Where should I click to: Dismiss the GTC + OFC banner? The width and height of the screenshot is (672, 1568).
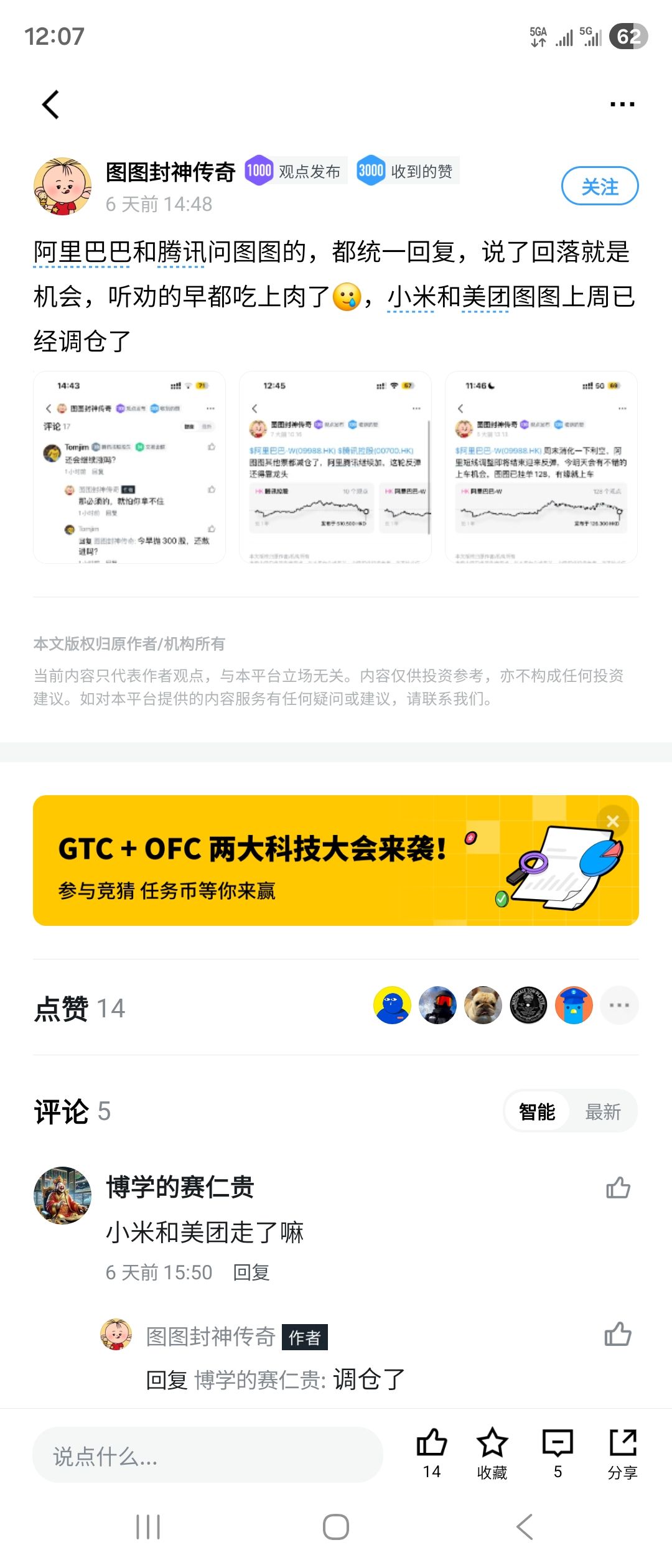(612, 821)
